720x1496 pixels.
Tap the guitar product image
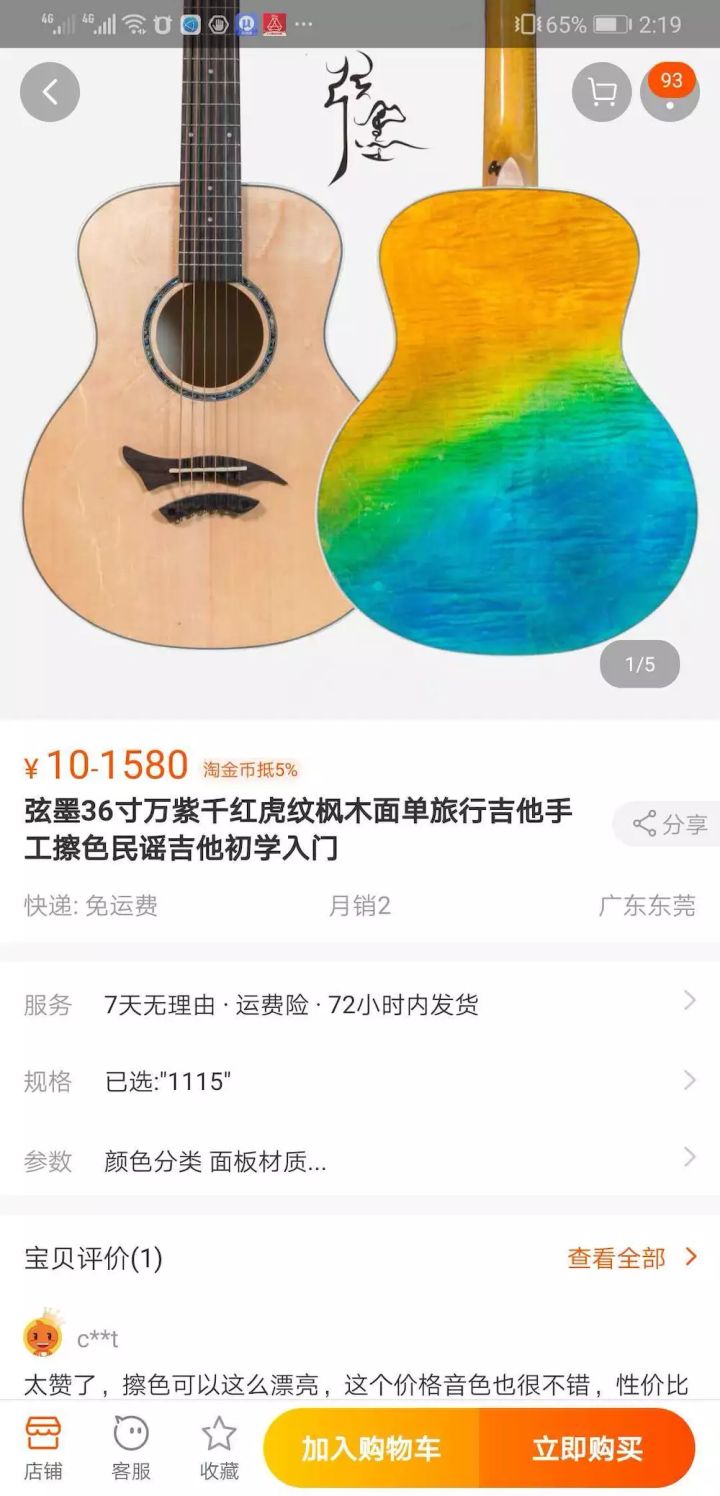[x=360, y=380]
